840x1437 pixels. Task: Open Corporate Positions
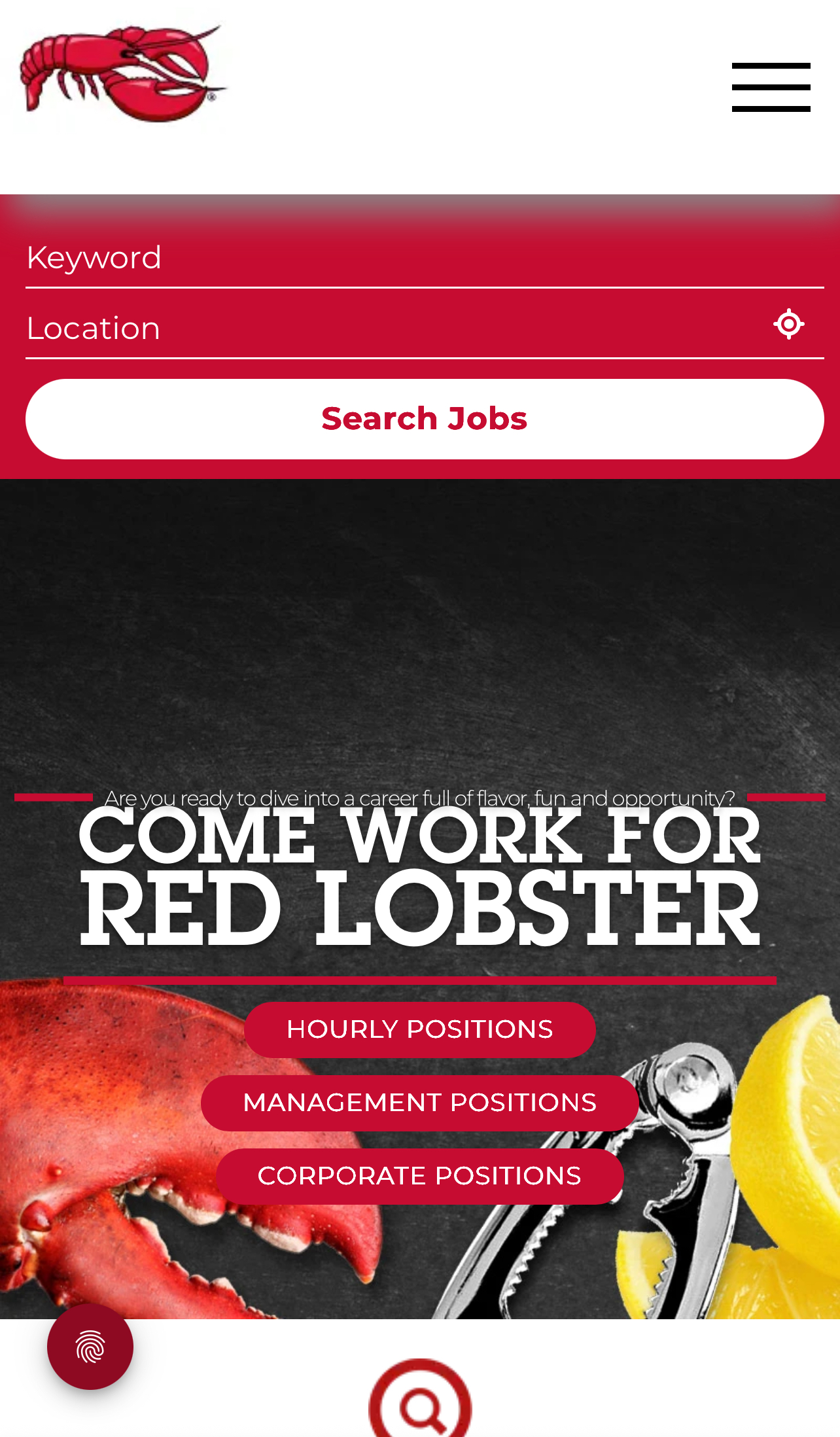[x=420, y=1176]
